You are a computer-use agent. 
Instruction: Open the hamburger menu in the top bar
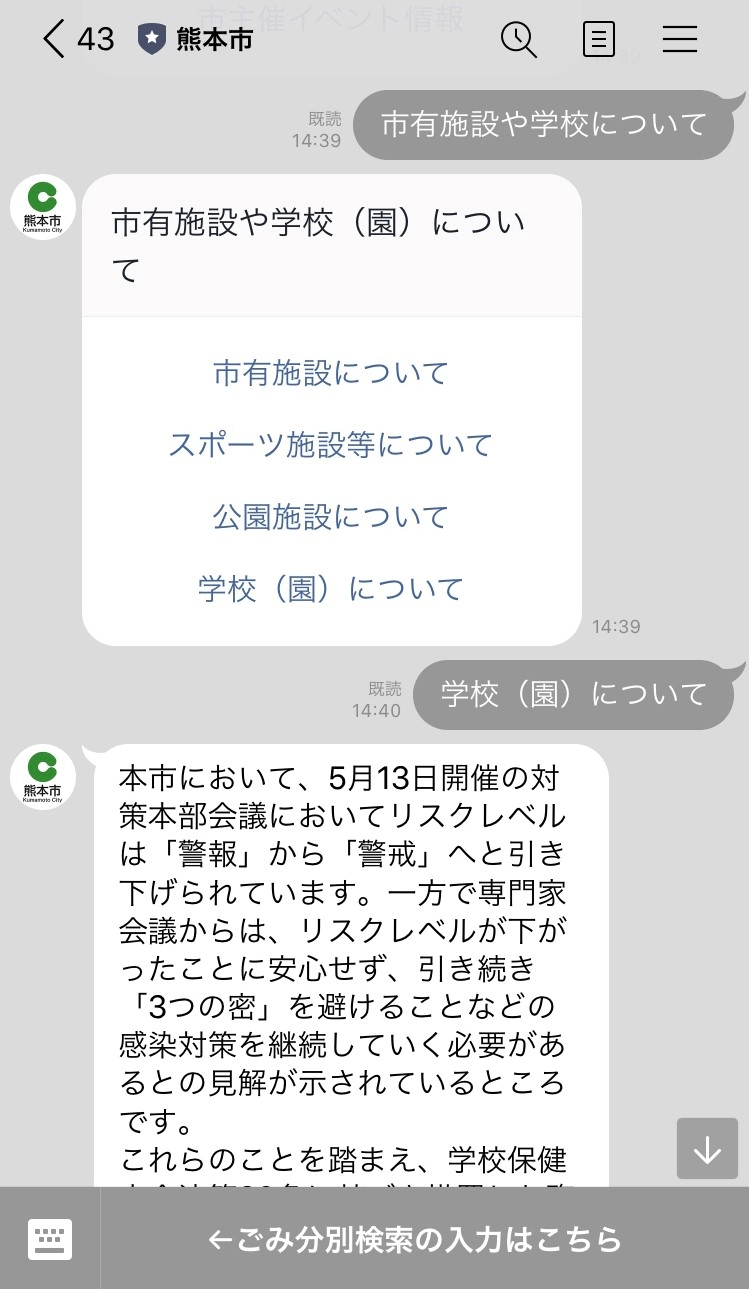click(680, 39)
